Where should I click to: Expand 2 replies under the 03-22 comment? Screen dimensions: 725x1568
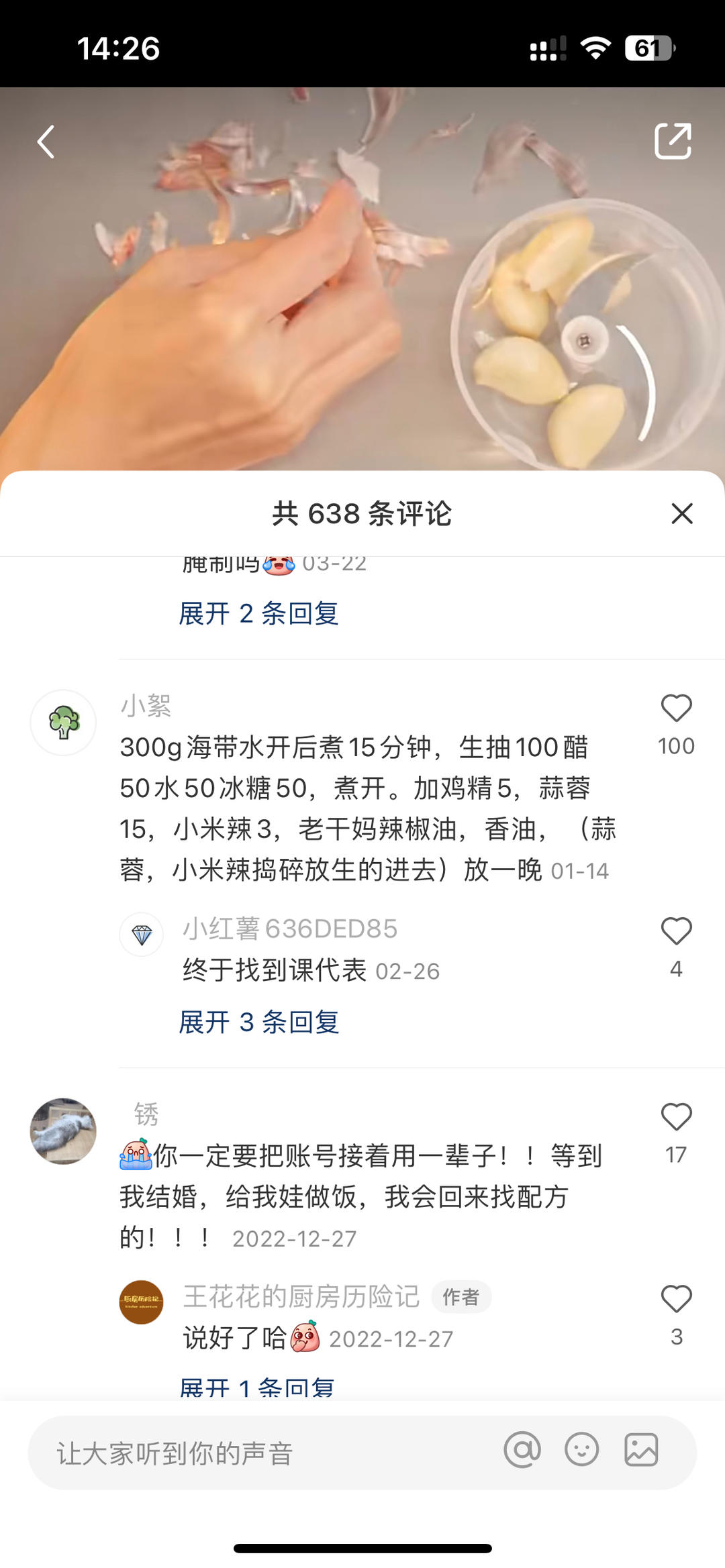(x=258, y=613)
